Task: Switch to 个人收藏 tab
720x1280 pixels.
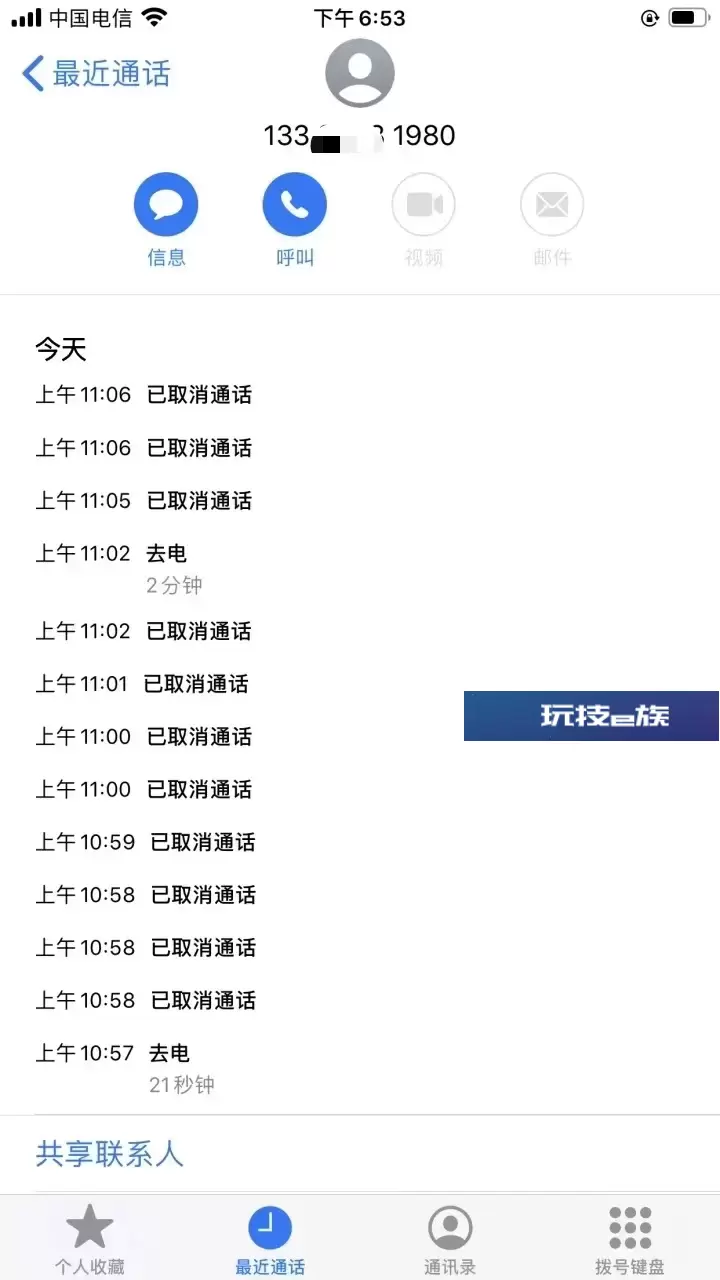Action: point(90,1240)
